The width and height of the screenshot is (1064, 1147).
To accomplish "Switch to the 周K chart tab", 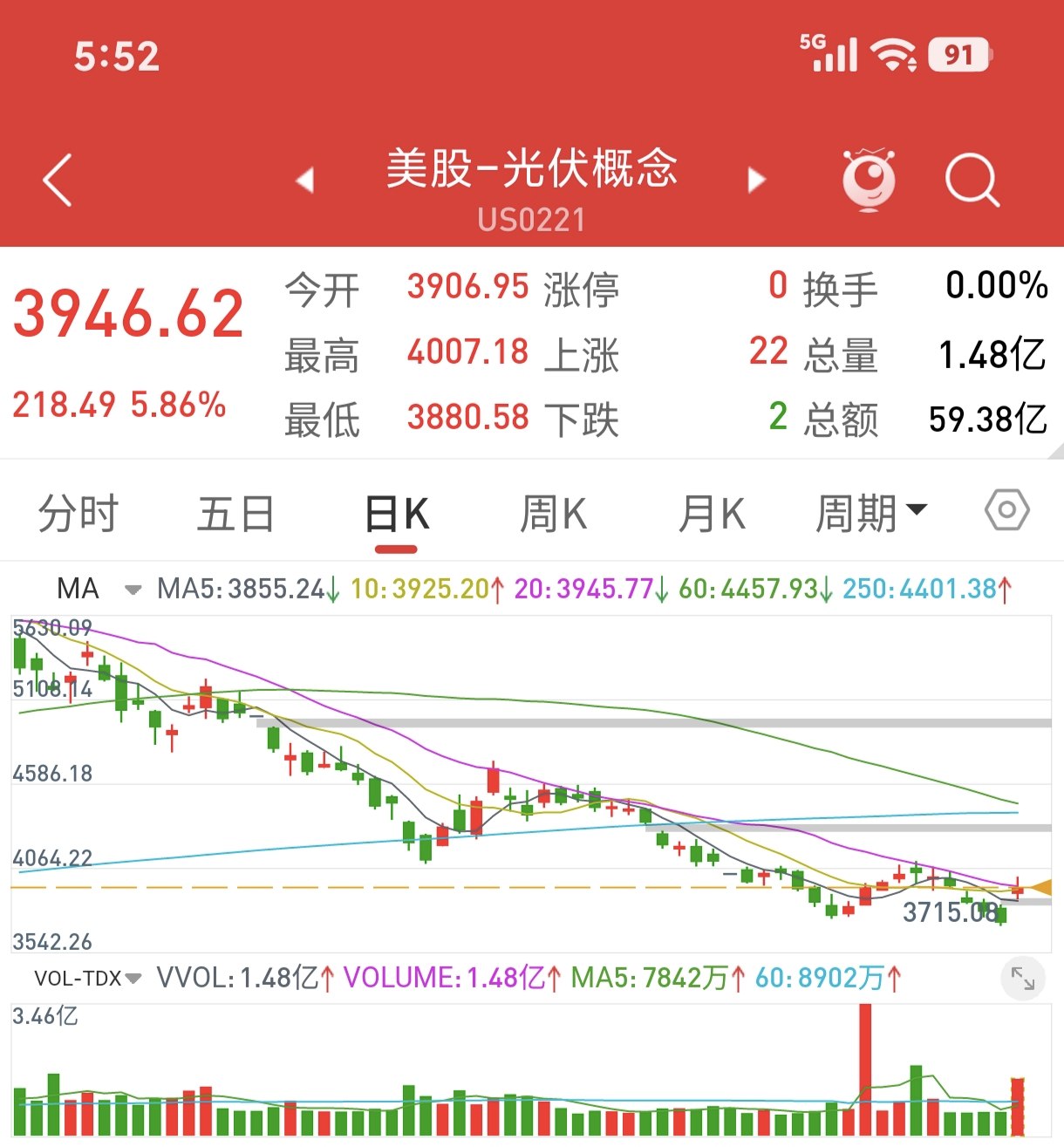I will click(x=554, y=514).
